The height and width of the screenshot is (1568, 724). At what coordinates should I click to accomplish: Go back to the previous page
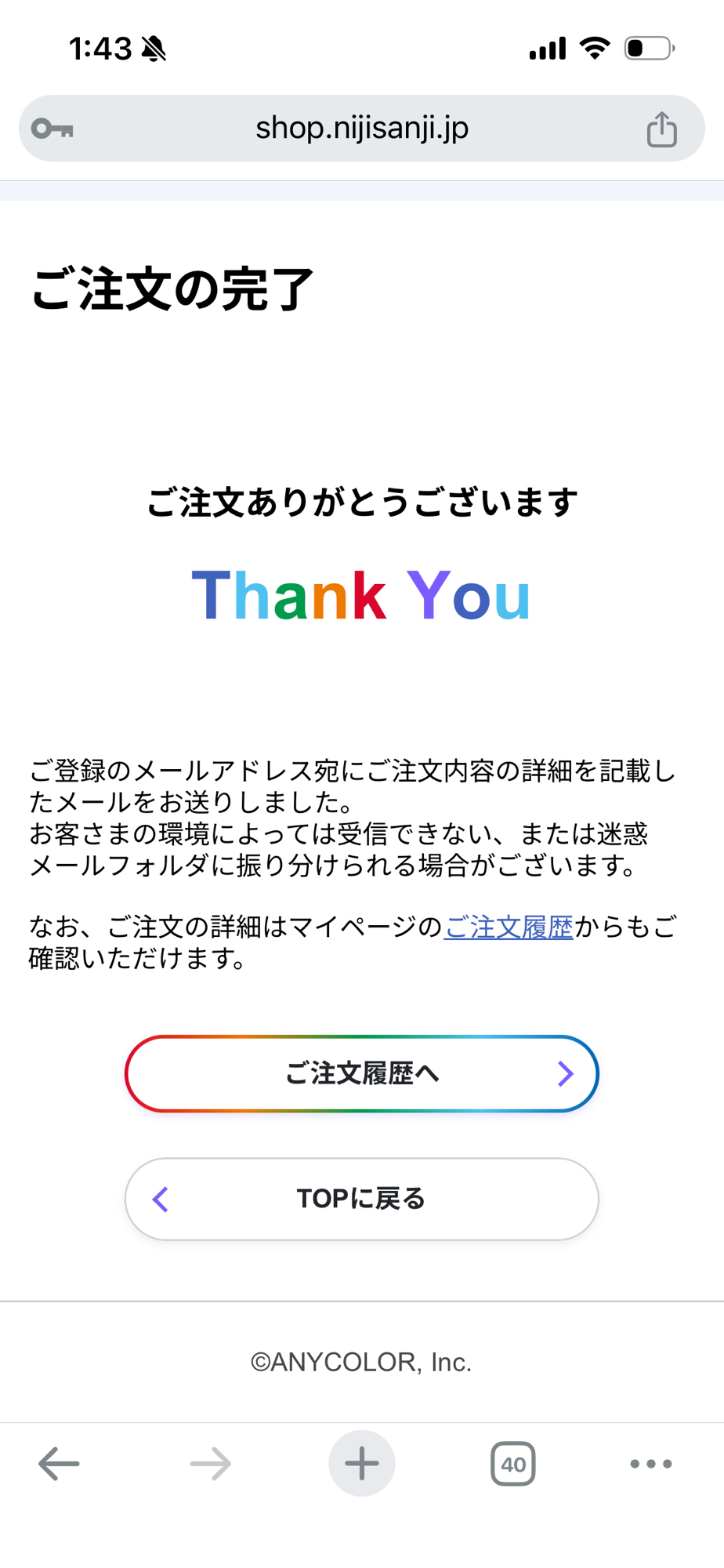pyautogui.click(x=59, y=1463)
